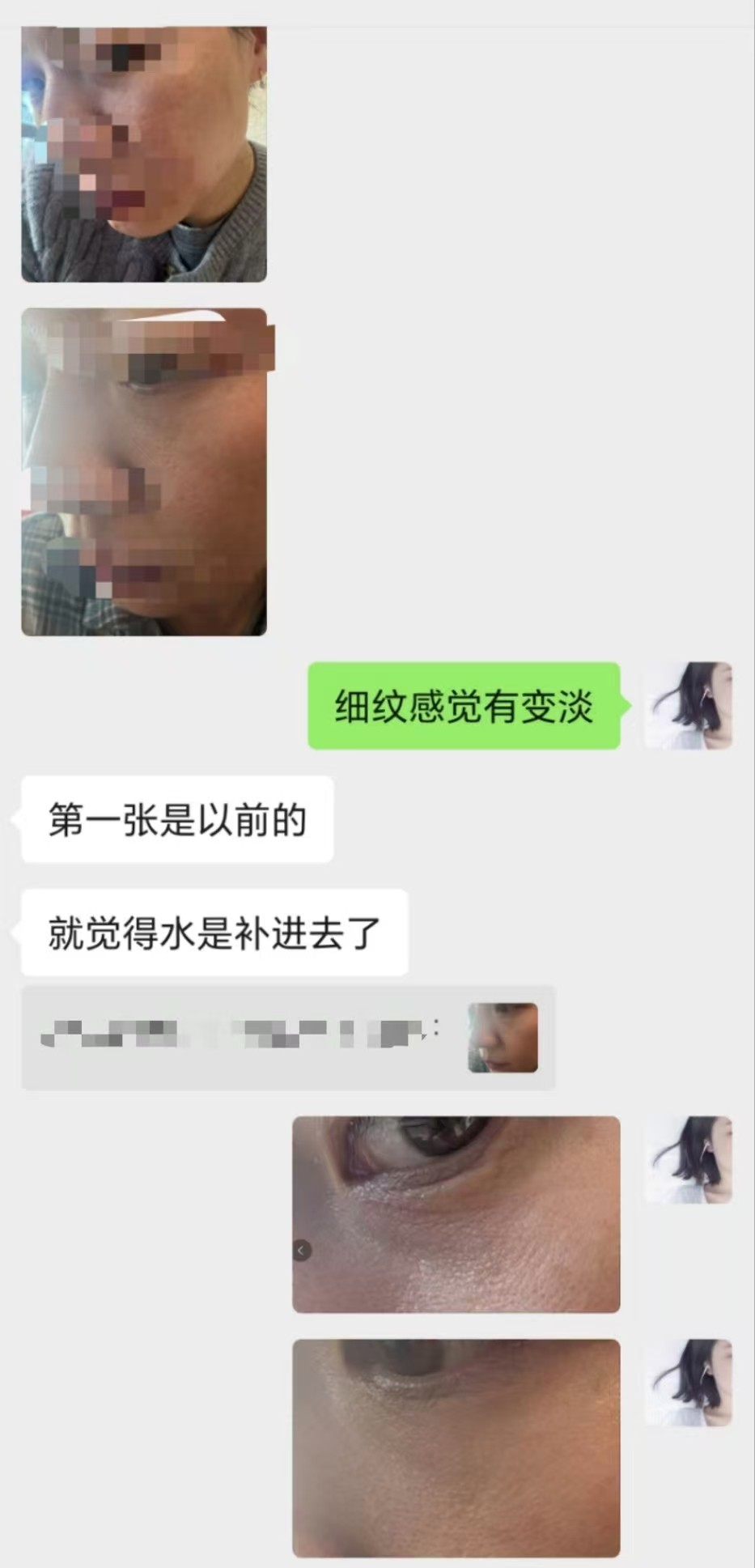Click the blurred text inside the quoted message
The image size is (755, 1568).
235,1028
